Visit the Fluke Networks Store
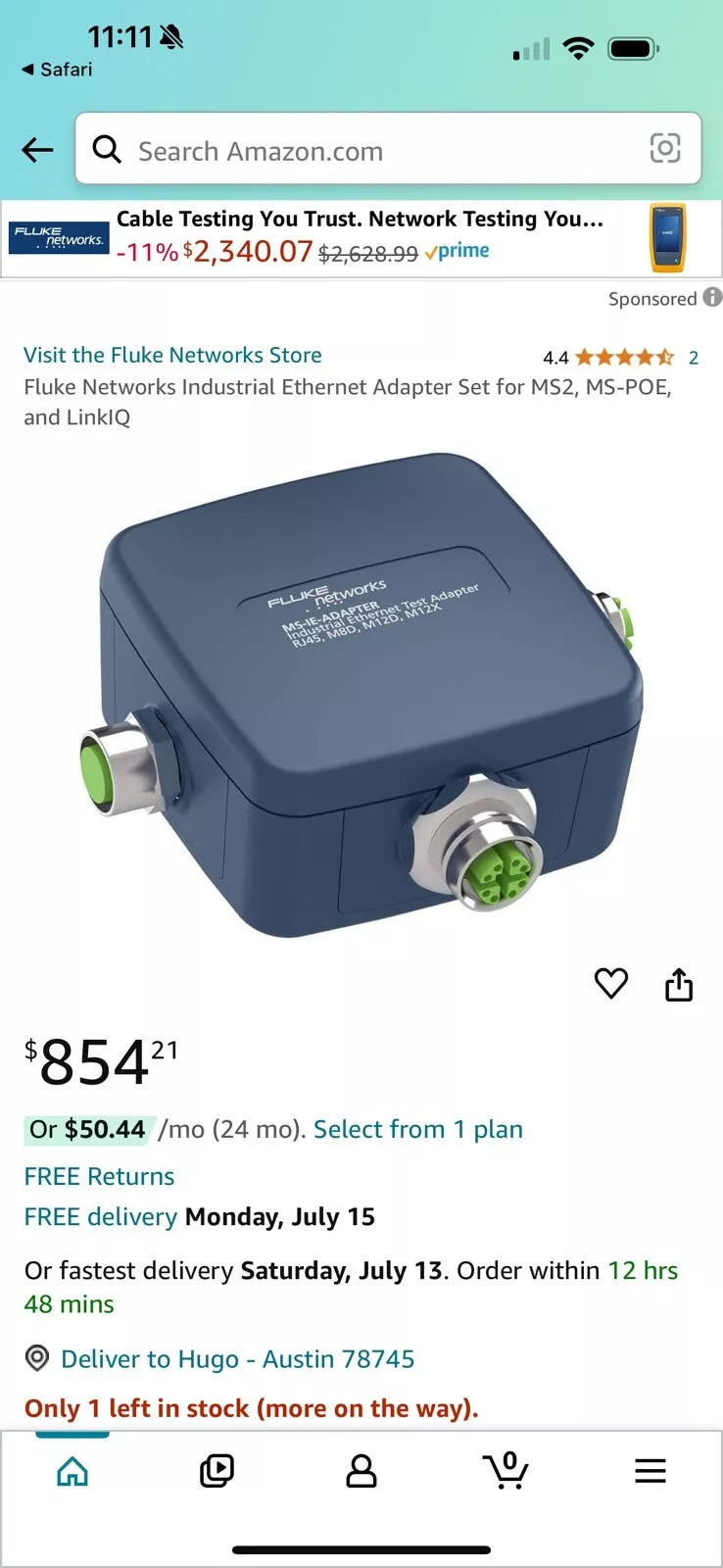 tap(172, 355)
